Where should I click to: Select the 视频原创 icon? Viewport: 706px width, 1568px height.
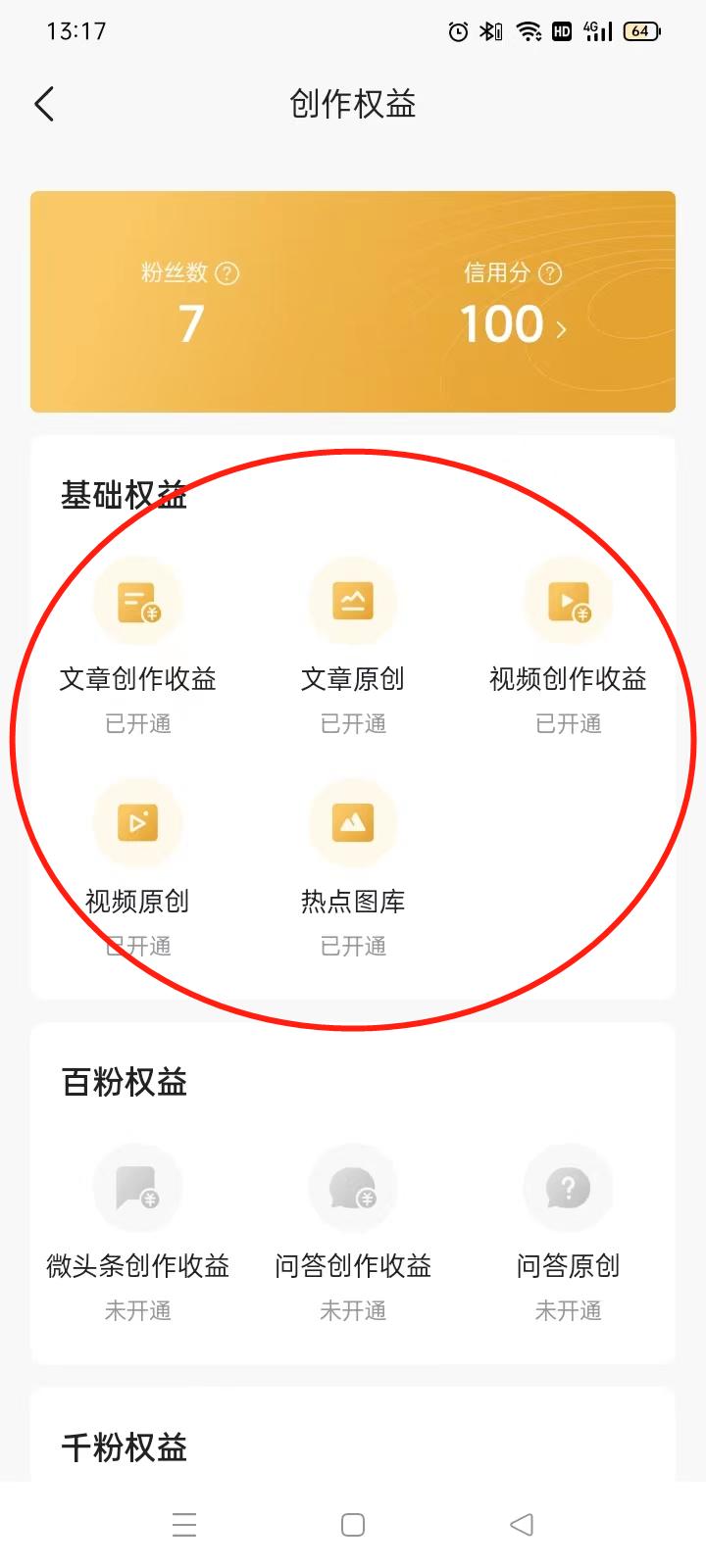point(137,823)
